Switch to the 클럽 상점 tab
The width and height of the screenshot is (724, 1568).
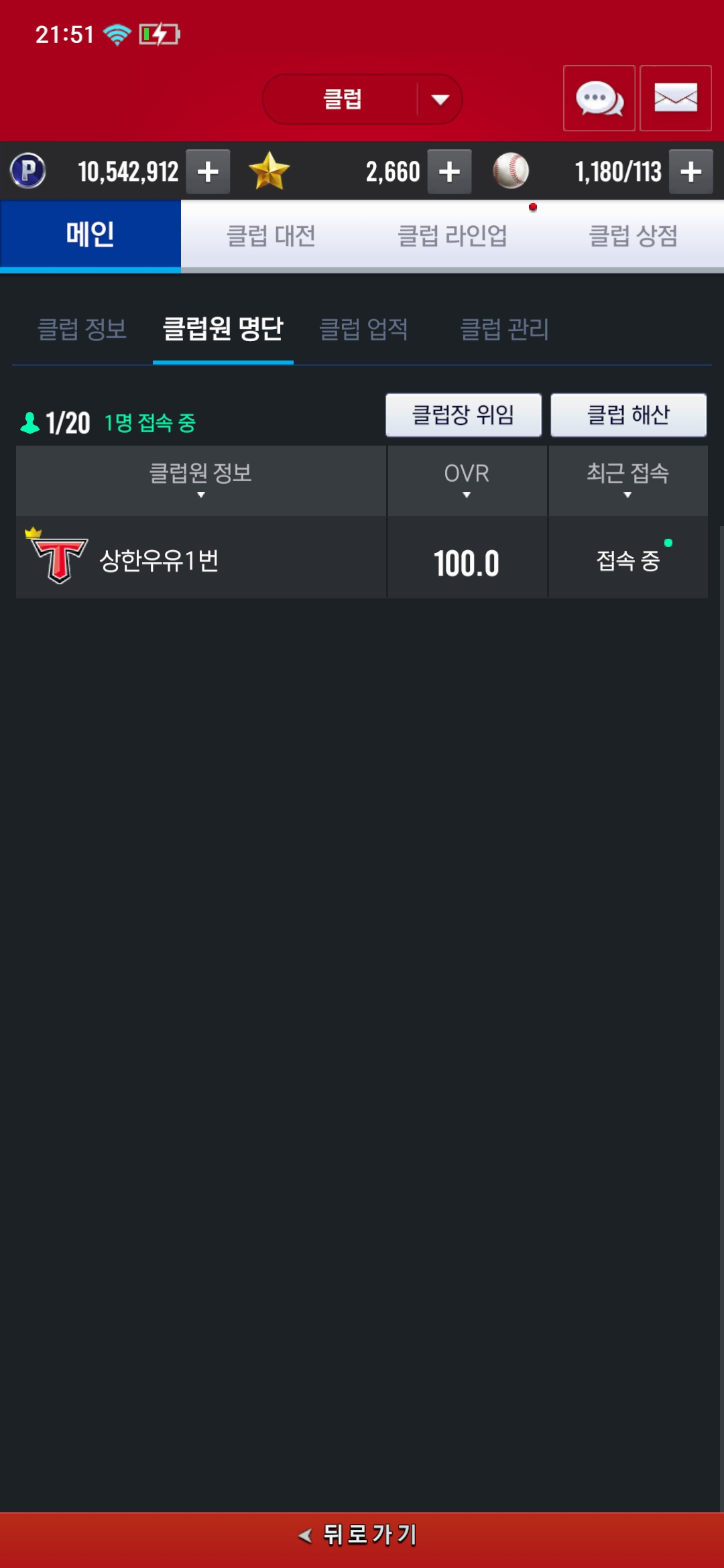633,236
